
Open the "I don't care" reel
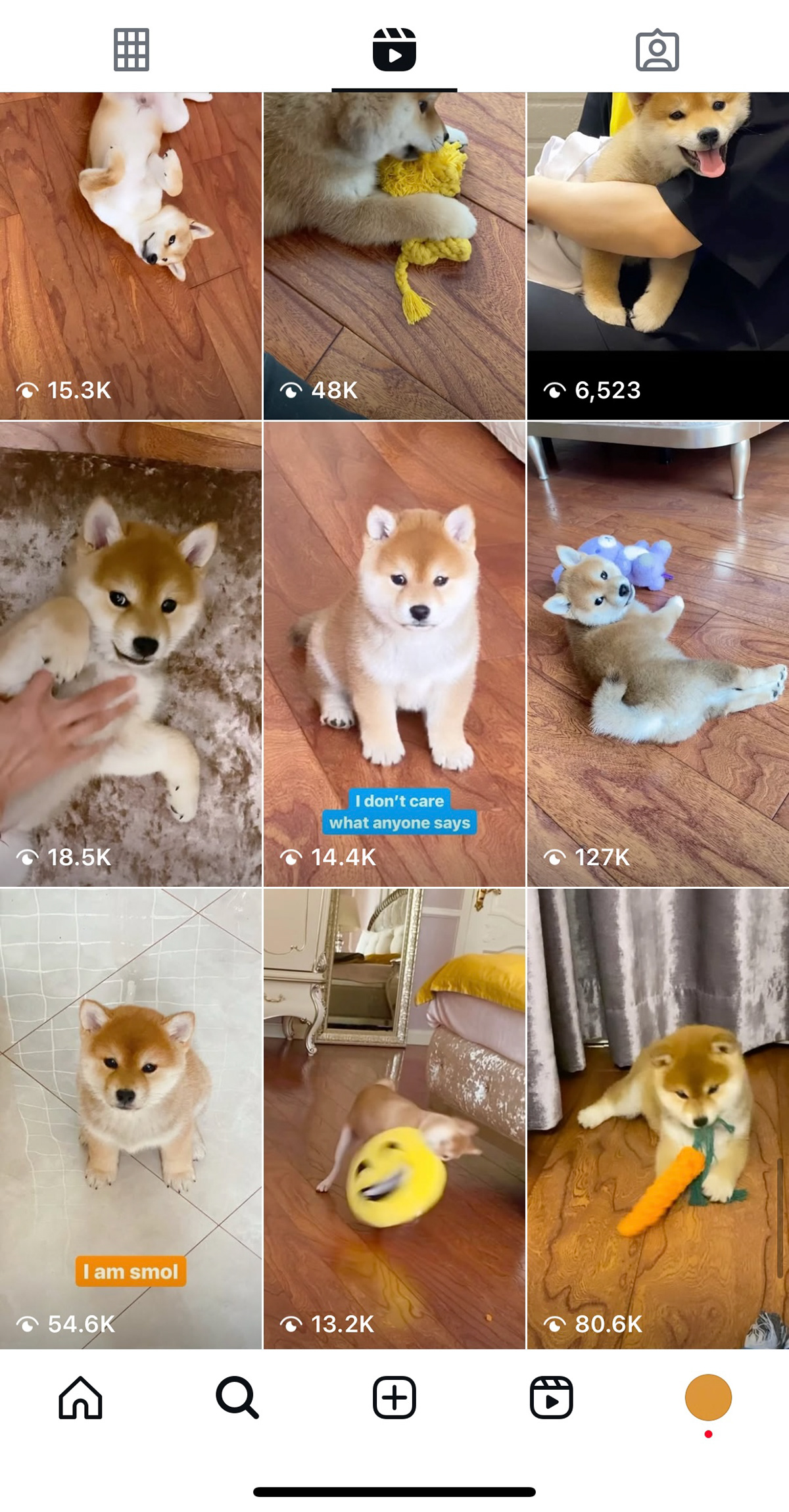(394, 654)
